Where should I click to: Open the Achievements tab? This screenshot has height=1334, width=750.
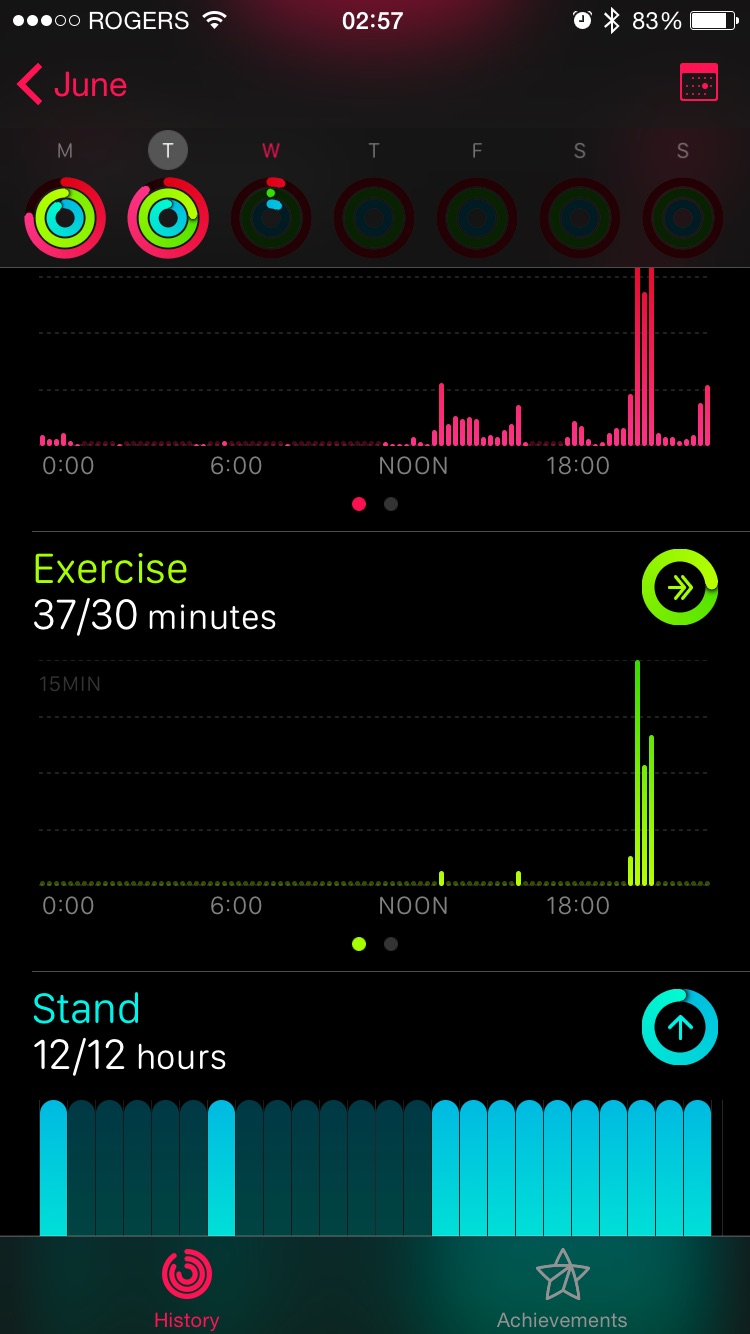coord(562,1288)
